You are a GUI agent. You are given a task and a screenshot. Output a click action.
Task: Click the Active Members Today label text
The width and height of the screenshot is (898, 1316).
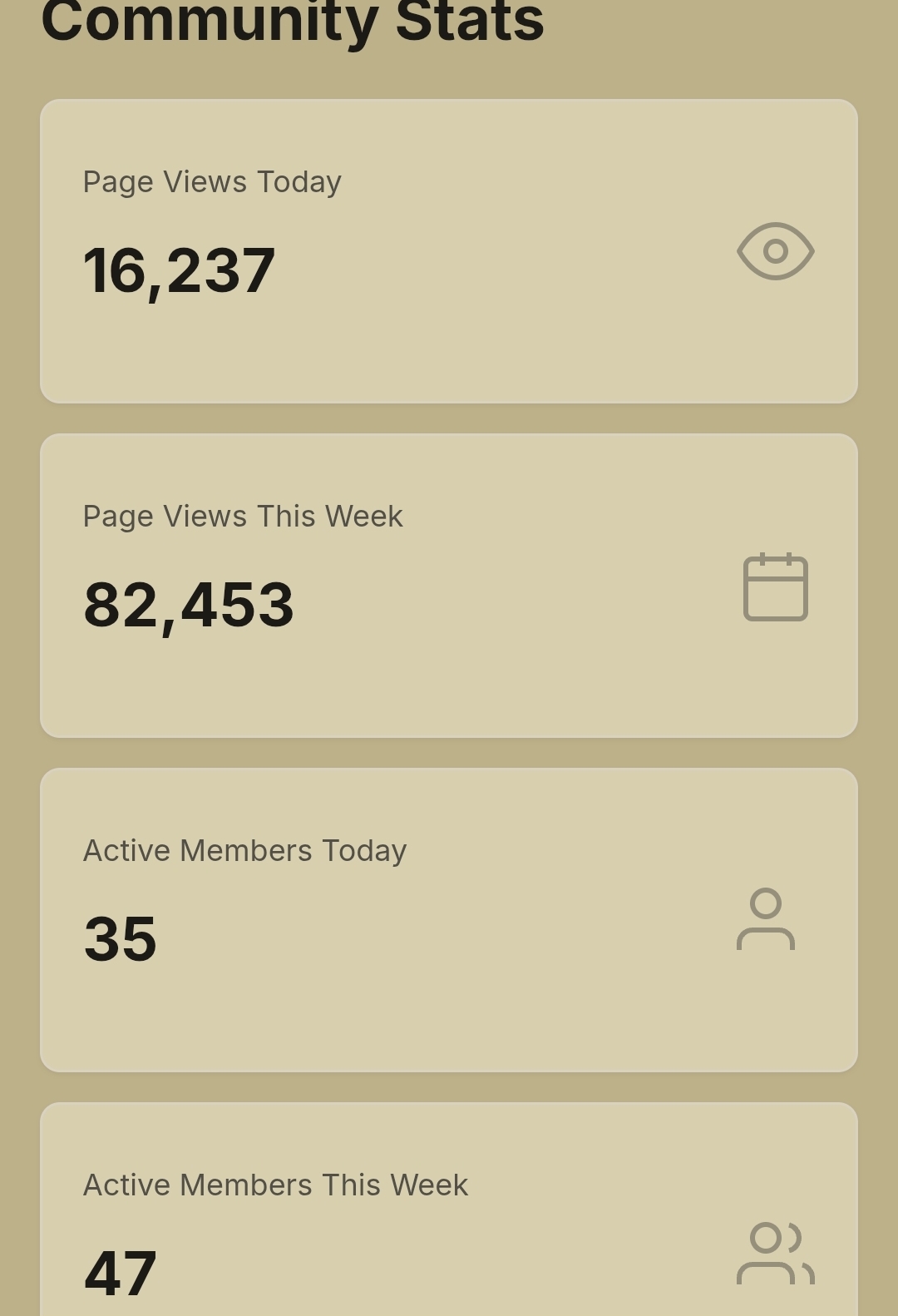tap(244, 850)
